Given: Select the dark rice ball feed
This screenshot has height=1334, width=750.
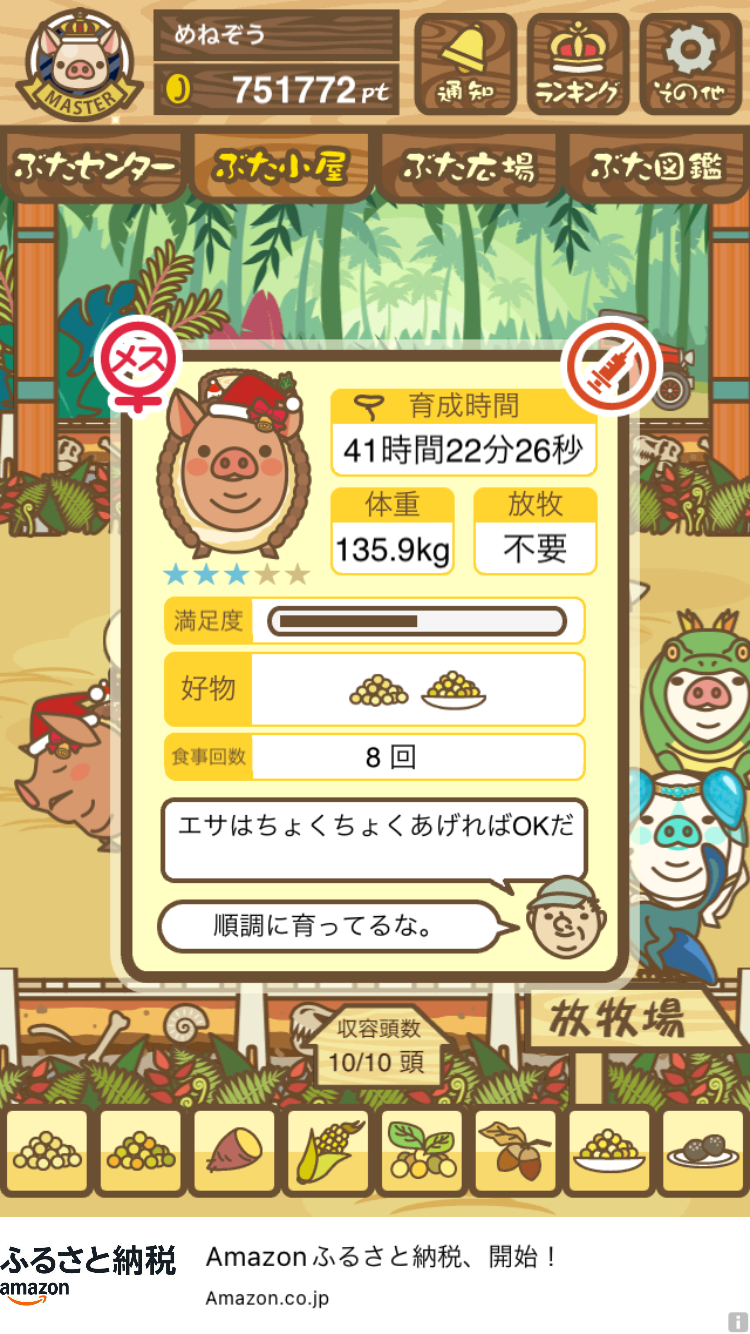Looking at the screenshot, I should tap(702, 1152).
